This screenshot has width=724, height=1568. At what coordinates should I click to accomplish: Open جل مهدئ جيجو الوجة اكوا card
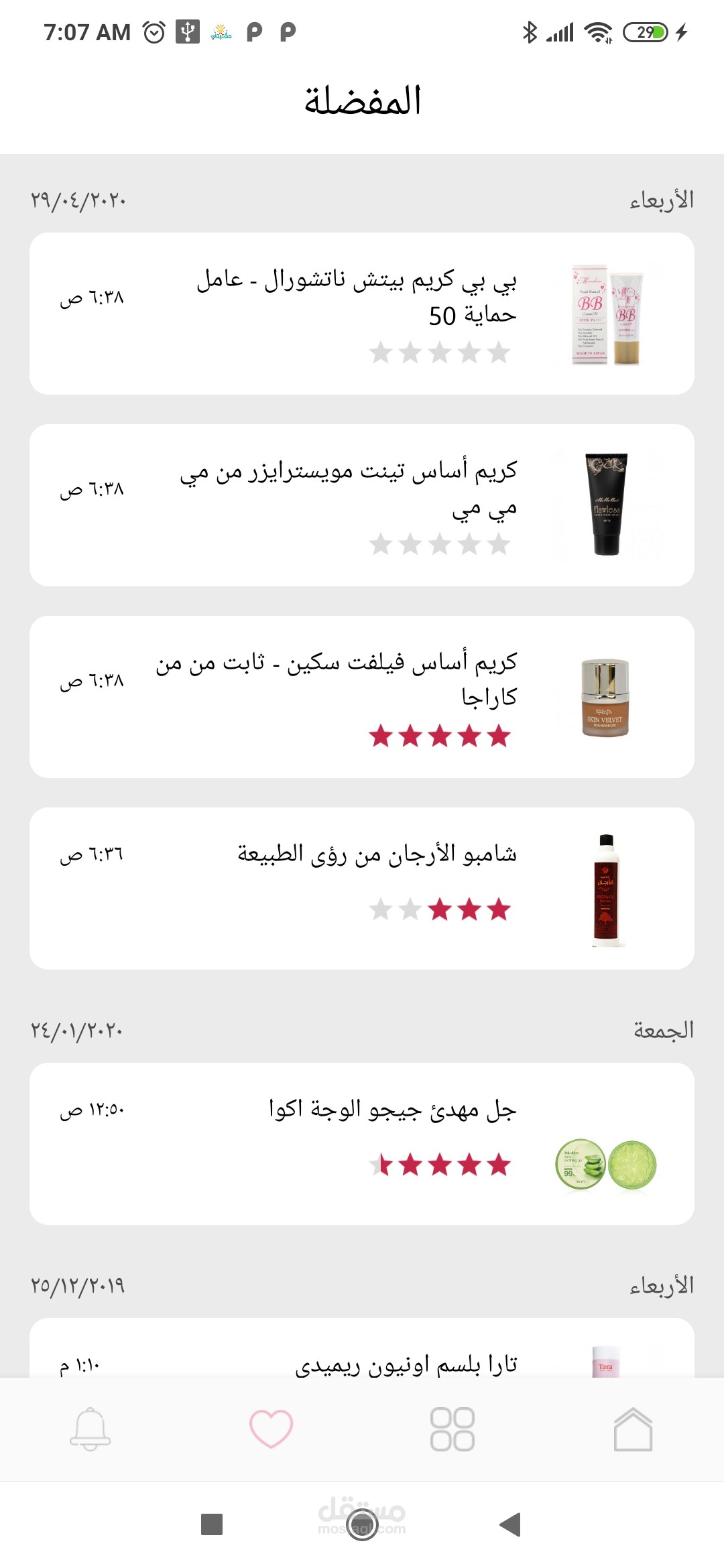[x=362, y=1144]
